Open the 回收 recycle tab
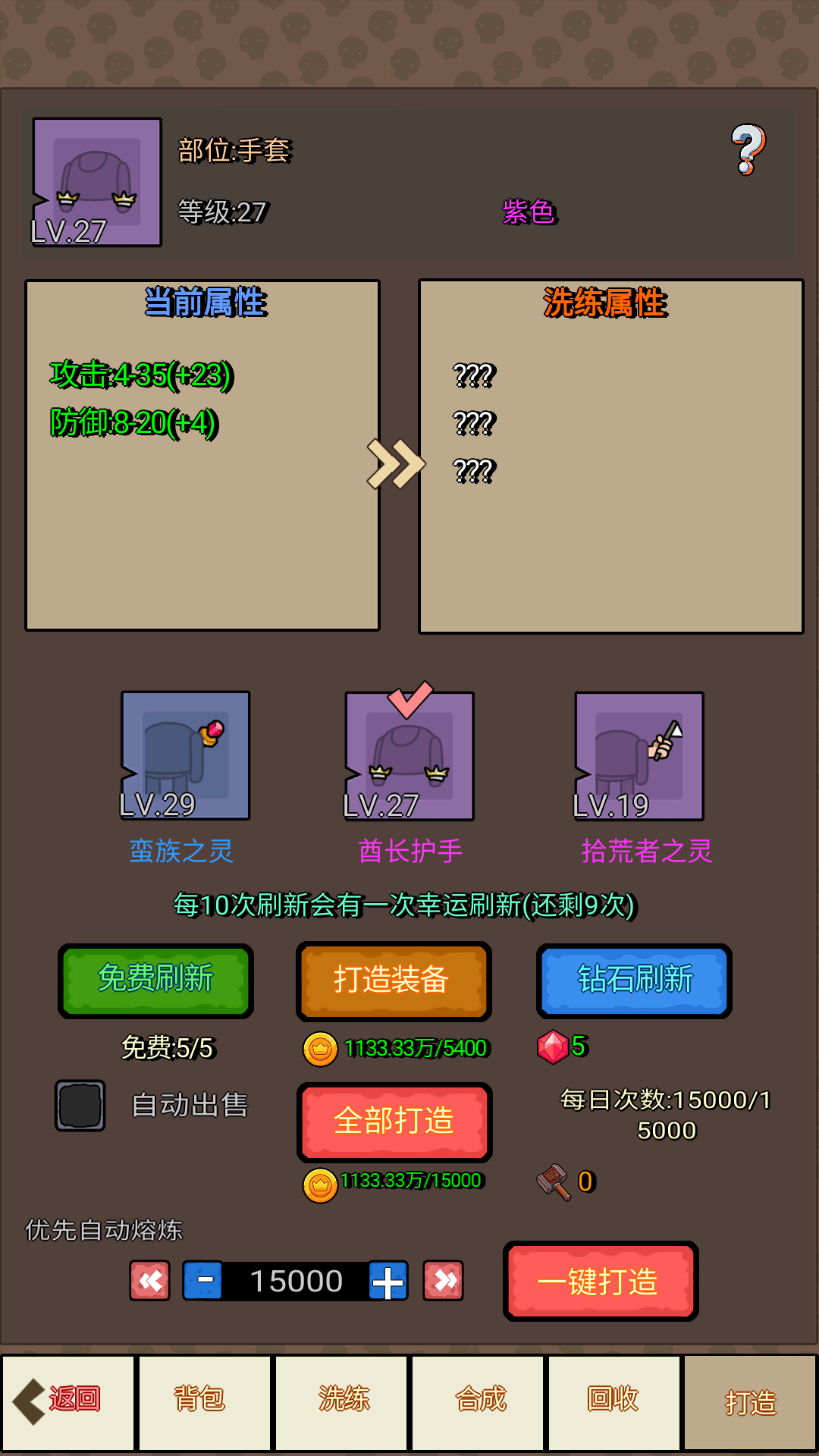This screenshot has width=819, height=1456. click(614, 1401)
